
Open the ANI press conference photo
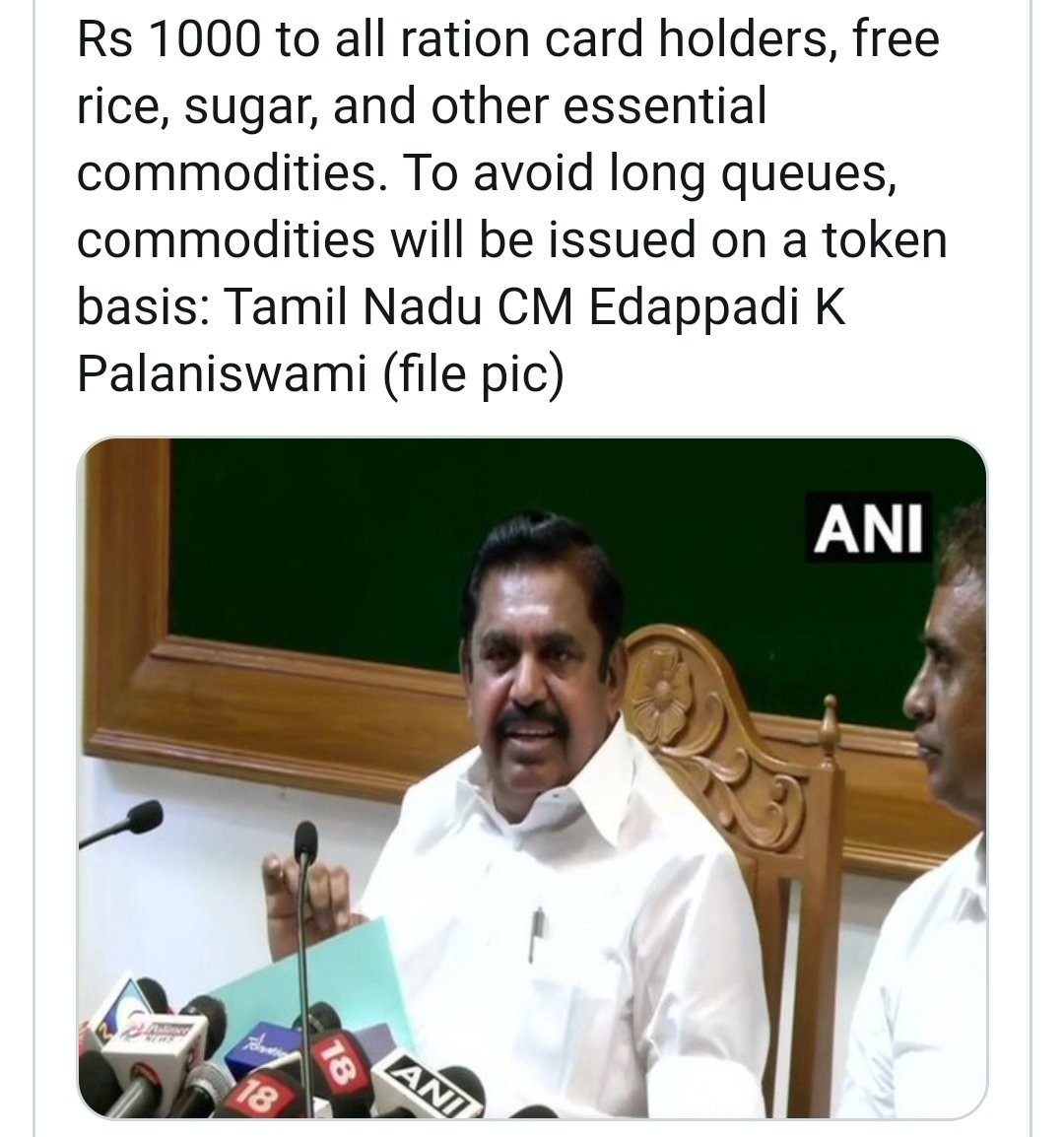[x=532, y=777]
